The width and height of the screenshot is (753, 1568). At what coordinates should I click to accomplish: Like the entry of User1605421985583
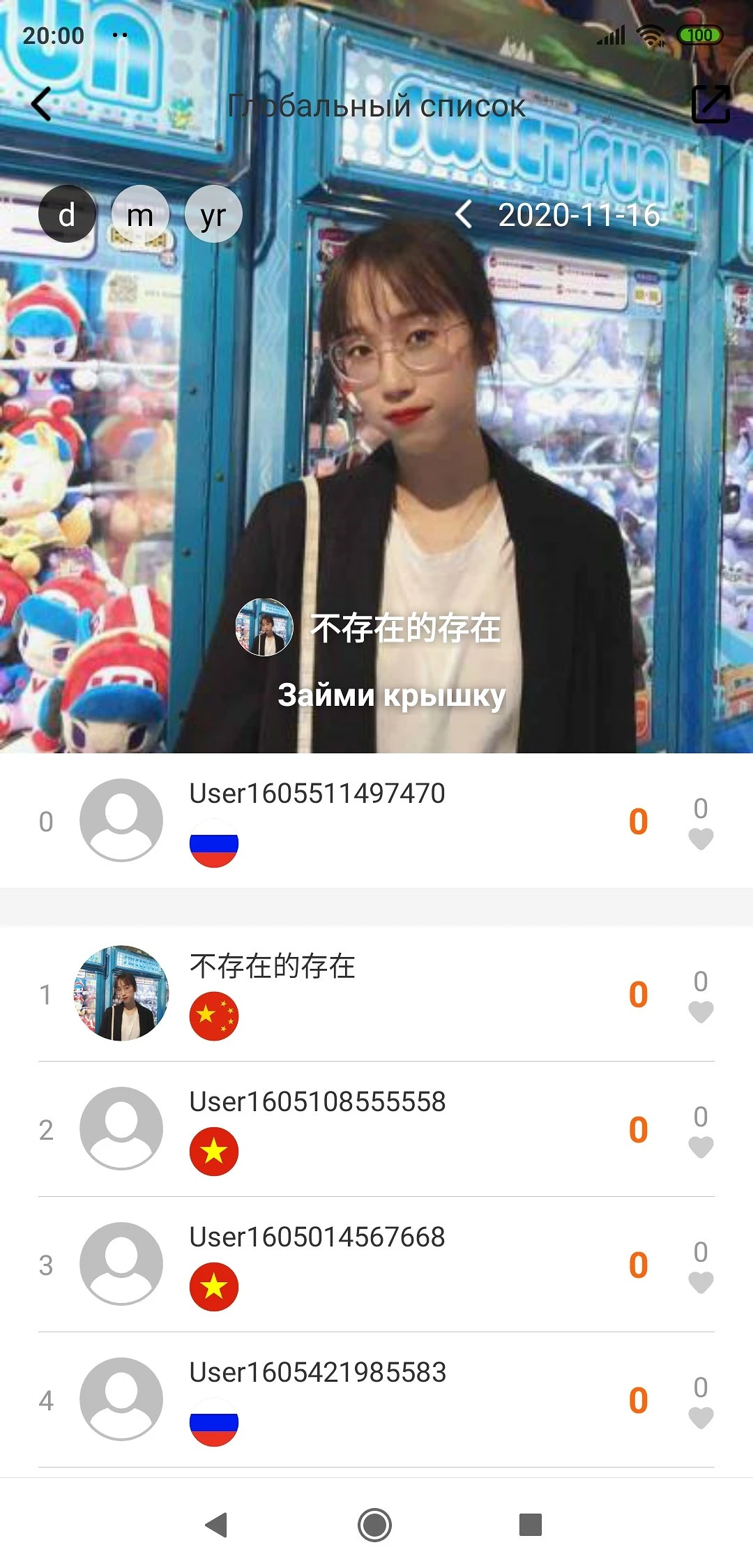point(701,1417)
